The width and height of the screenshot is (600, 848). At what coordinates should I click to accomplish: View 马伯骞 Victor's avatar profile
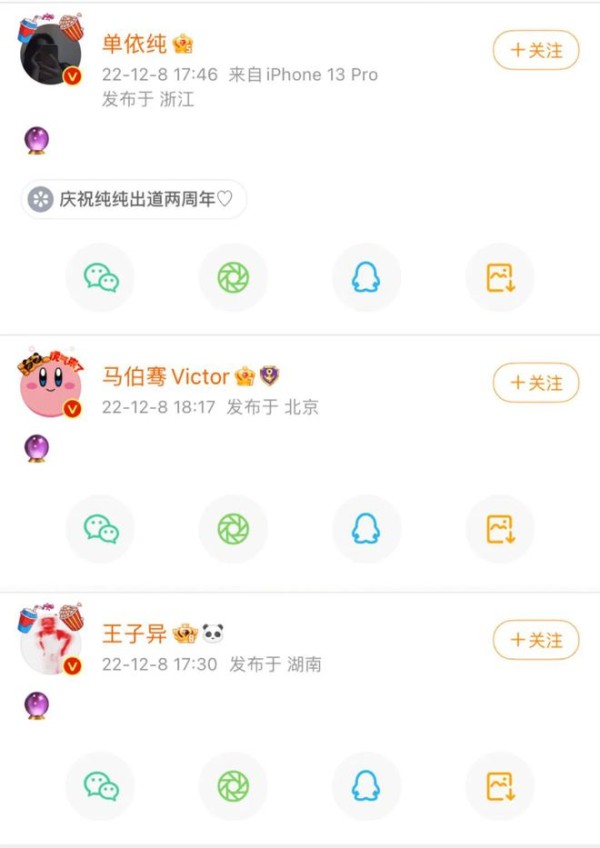click(x=50, y=385)
